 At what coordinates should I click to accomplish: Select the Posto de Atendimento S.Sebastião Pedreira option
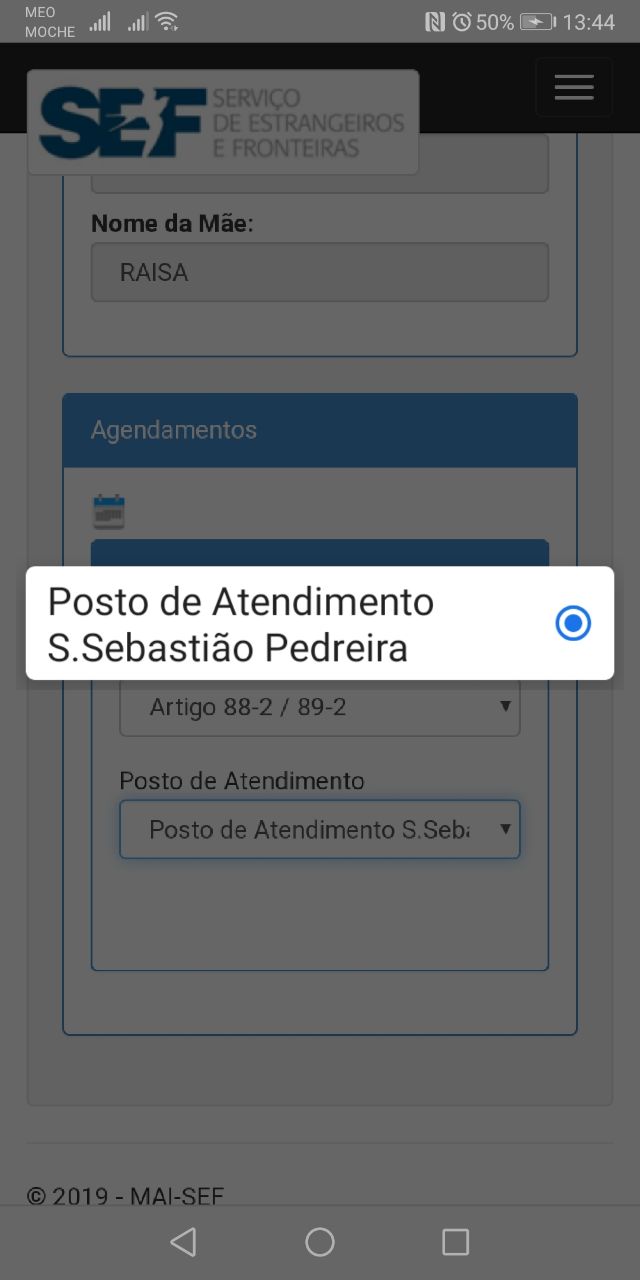coord(320,623)
